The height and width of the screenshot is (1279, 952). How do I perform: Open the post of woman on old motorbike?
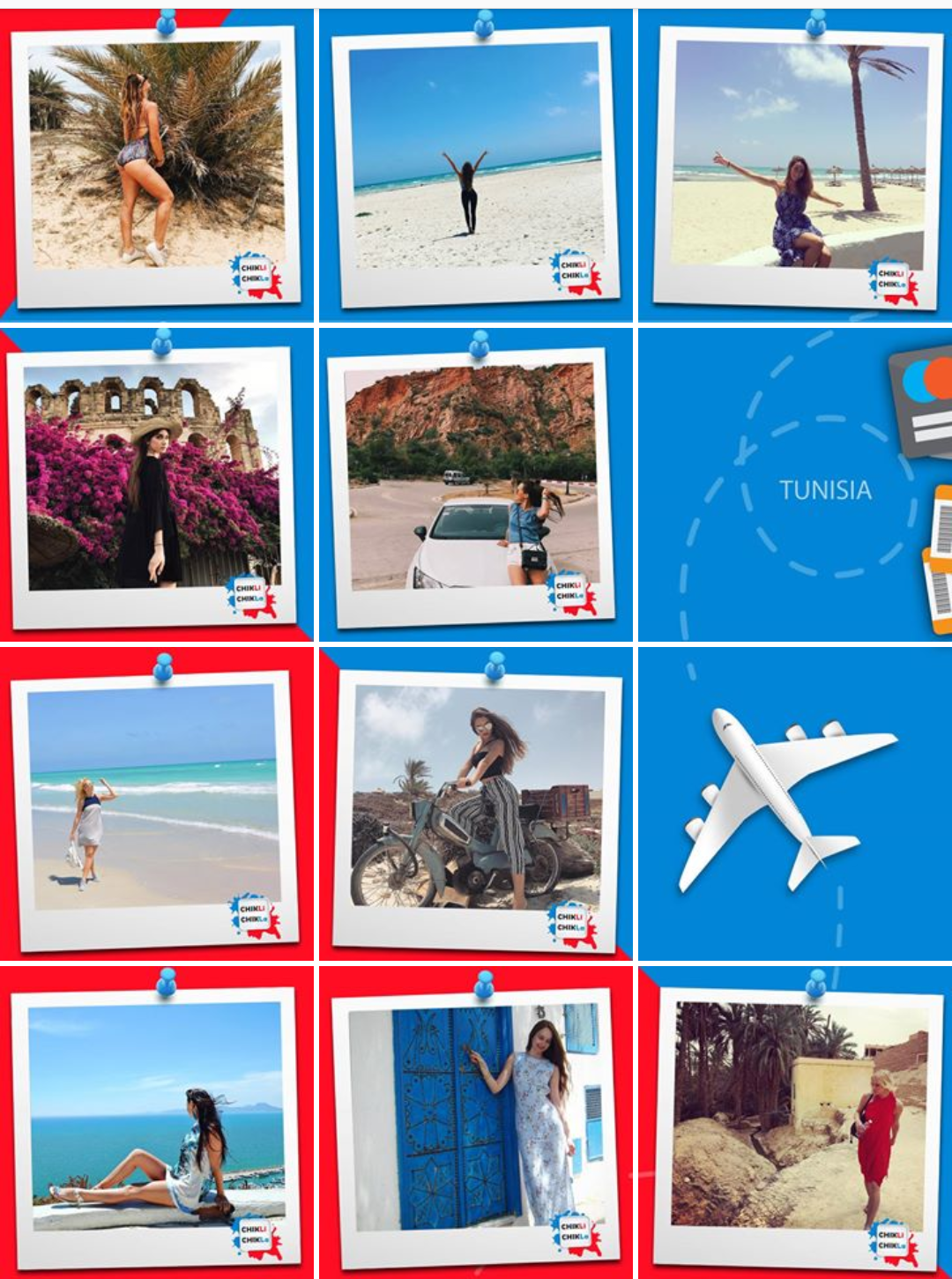(476, 804)
